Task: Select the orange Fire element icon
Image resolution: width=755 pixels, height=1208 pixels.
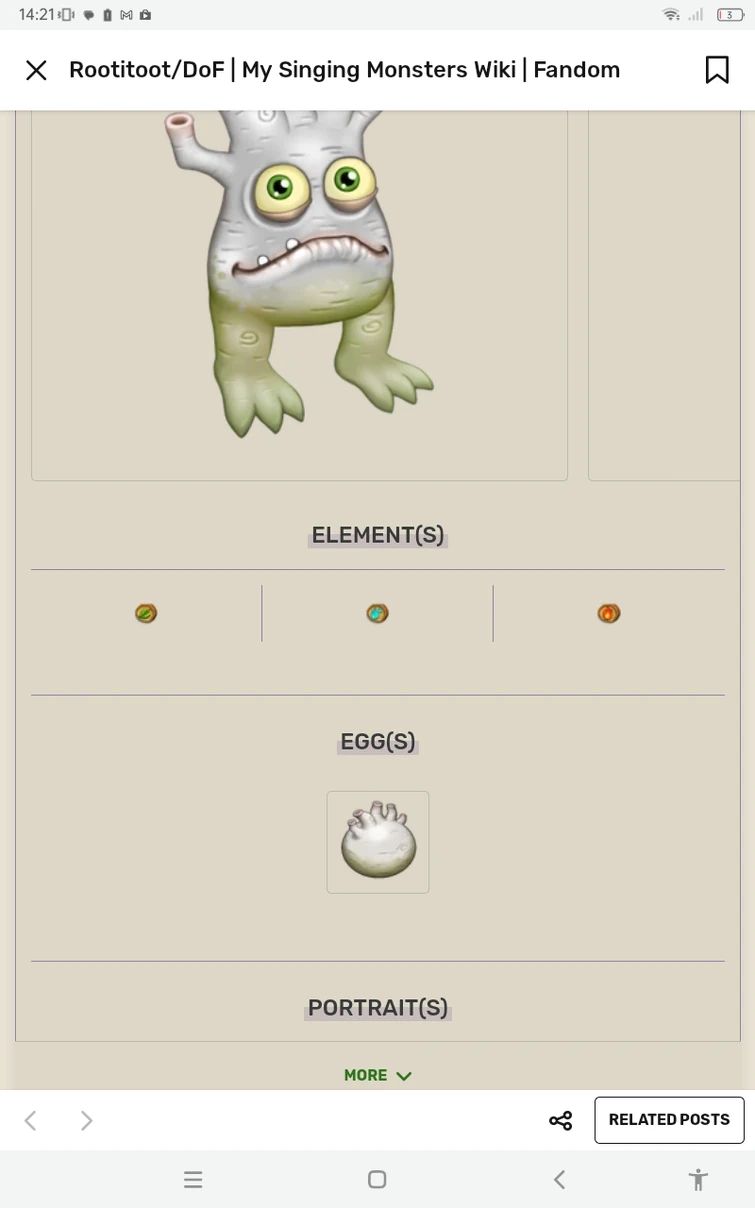Action: click(x=608, y=613)
